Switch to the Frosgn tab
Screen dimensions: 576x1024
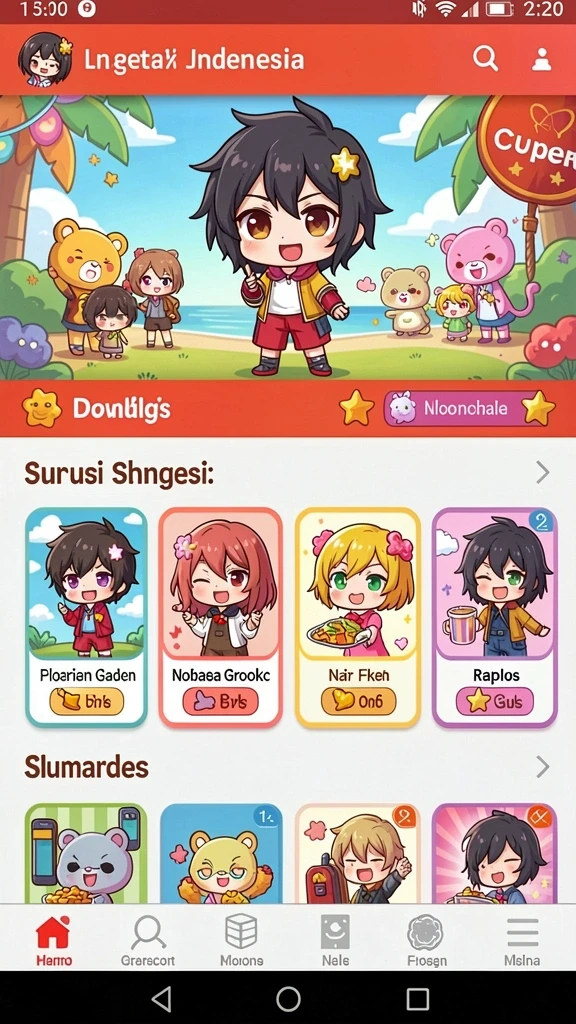point(426,940)
